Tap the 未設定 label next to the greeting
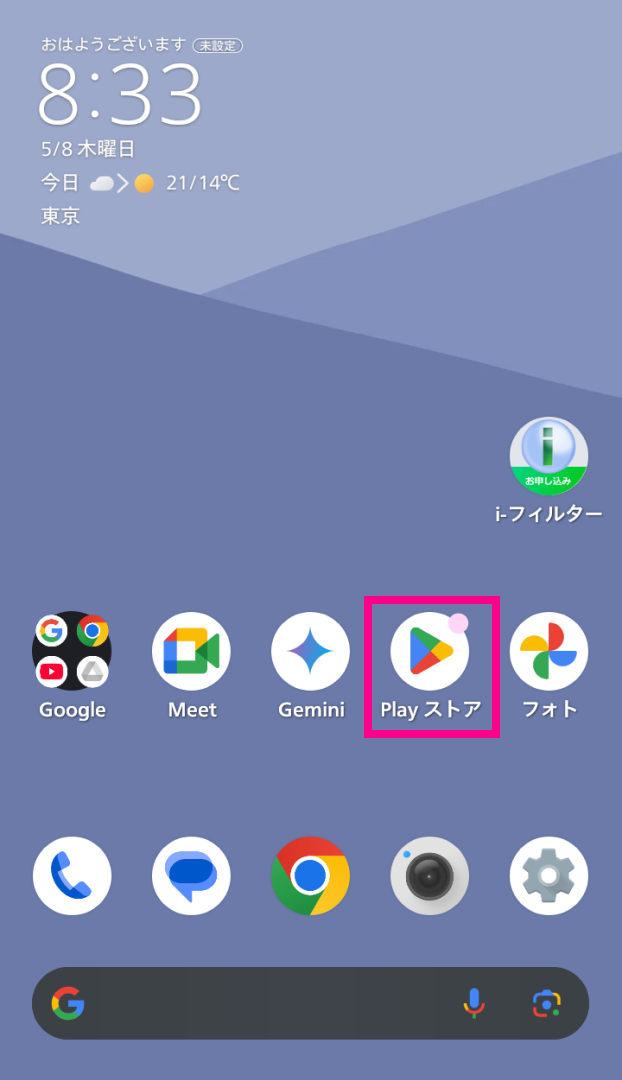 coord(218,45)
